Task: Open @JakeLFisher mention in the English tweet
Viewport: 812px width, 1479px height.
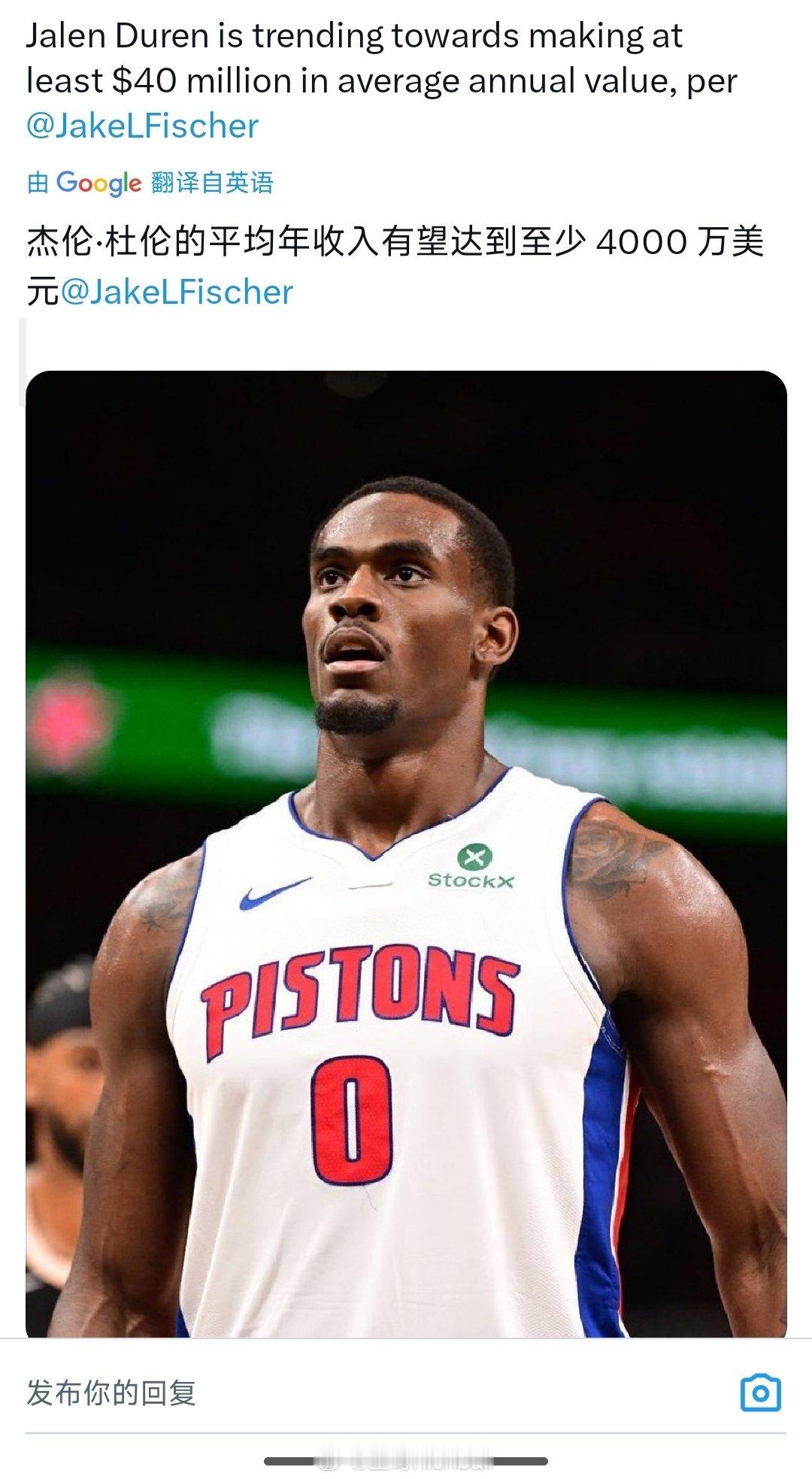Action: [142, 126]
